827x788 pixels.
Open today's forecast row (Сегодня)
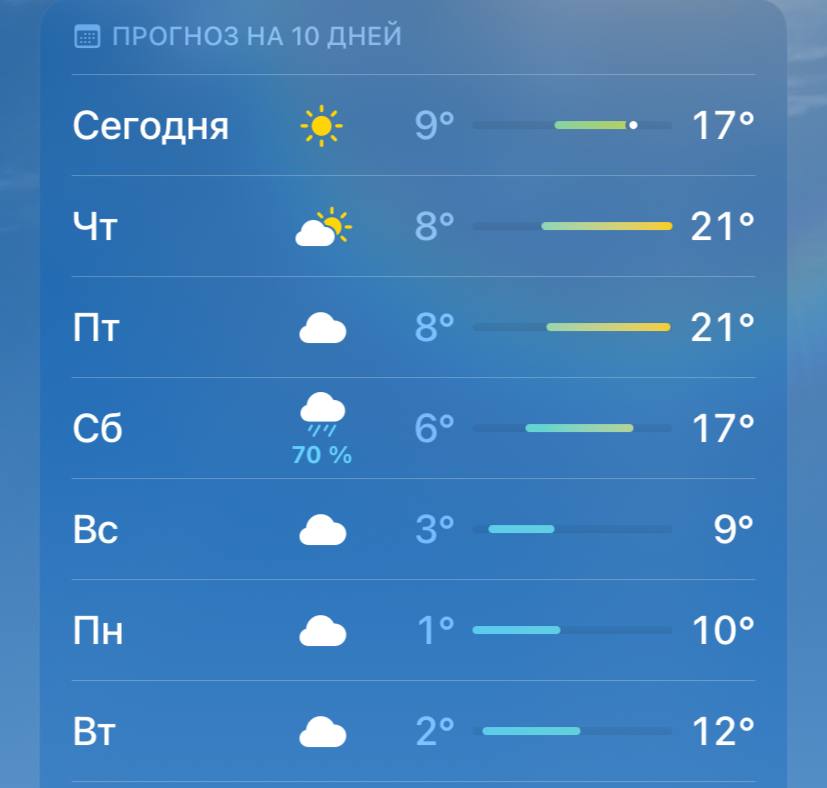(x=413, y=126)
